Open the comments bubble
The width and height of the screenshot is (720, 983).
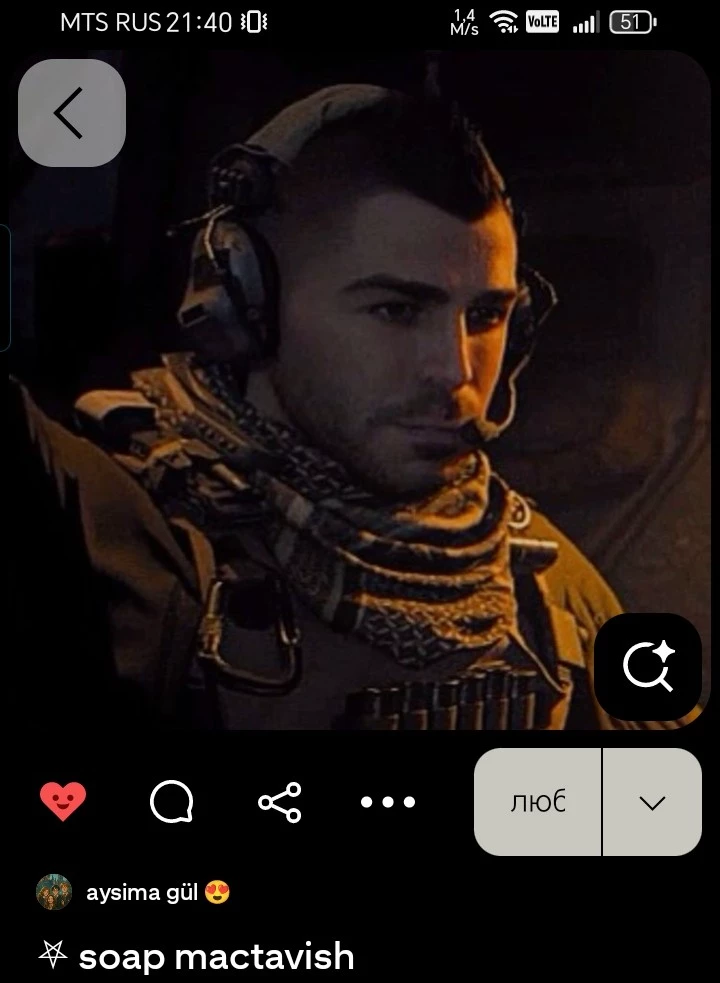pyautogui.click(x=171, y=802)
